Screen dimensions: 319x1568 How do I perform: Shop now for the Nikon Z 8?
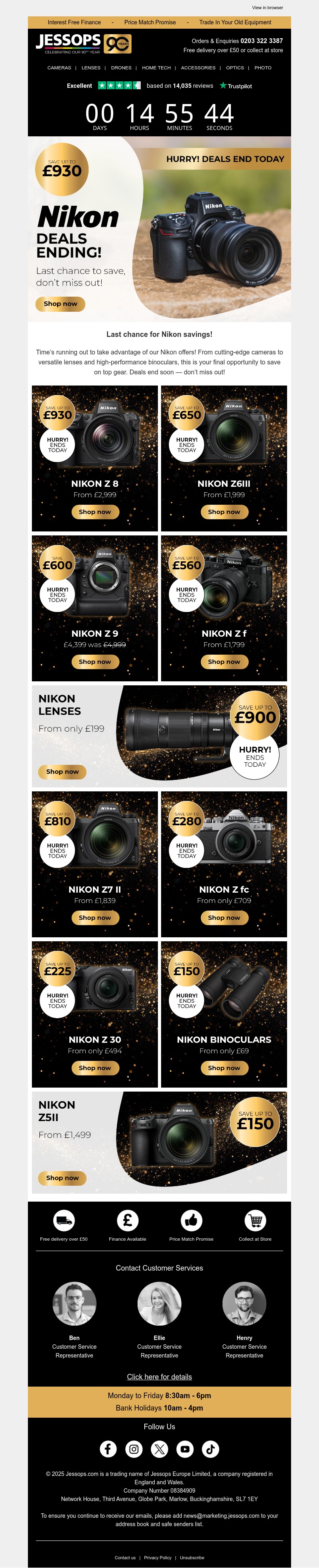coord(95,512)
